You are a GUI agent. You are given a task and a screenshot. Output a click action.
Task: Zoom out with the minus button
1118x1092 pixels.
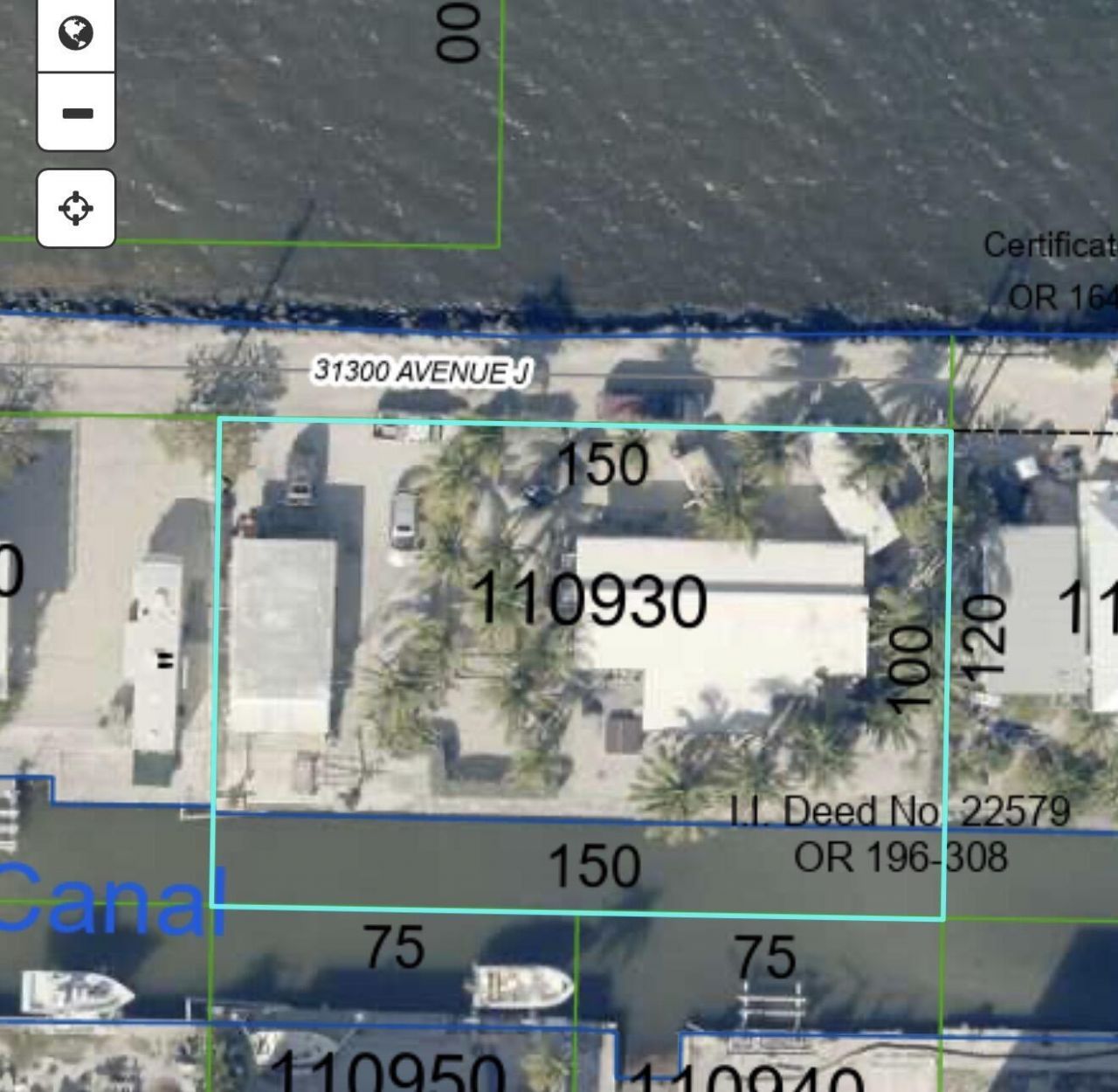click(x=76, y=112)
